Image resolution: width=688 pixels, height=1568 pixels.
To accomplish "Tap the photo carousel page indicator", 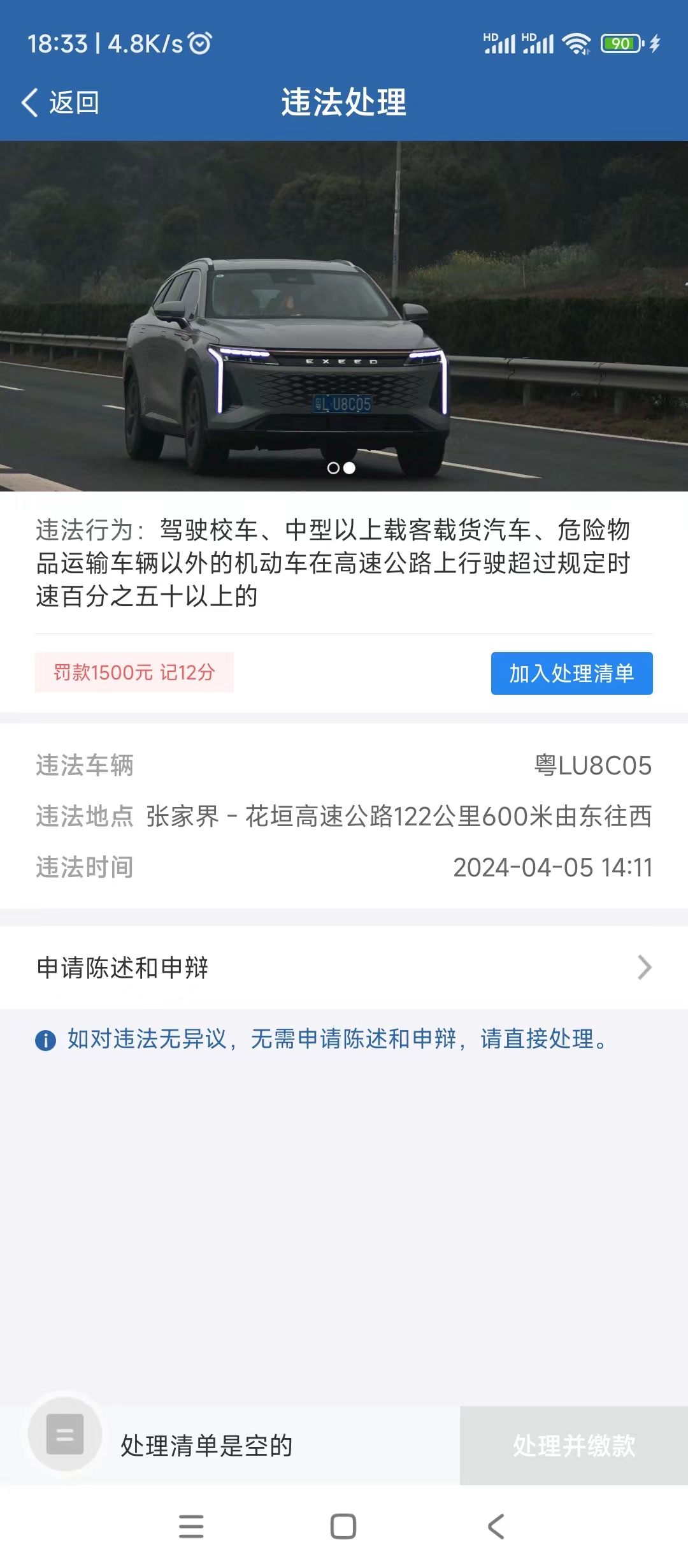I will click(341, 468).
